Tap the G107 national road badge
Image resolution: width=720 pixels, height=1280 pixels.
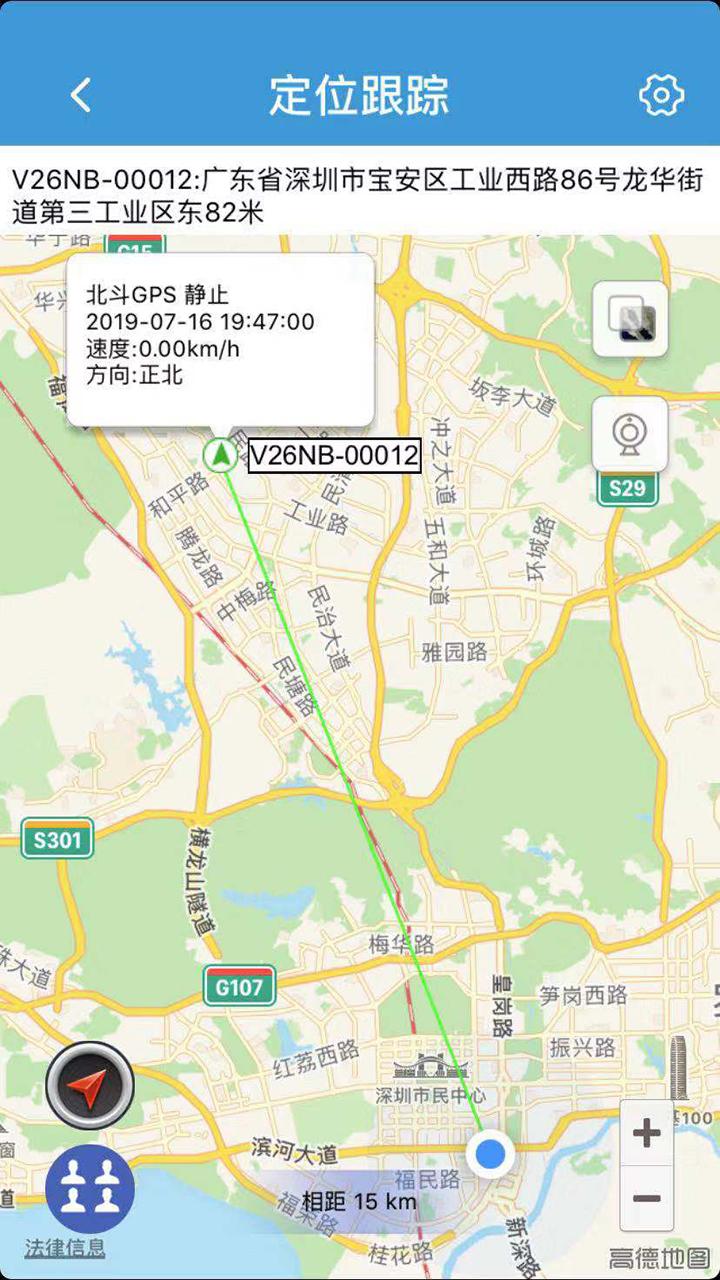(x=240, y=984)
